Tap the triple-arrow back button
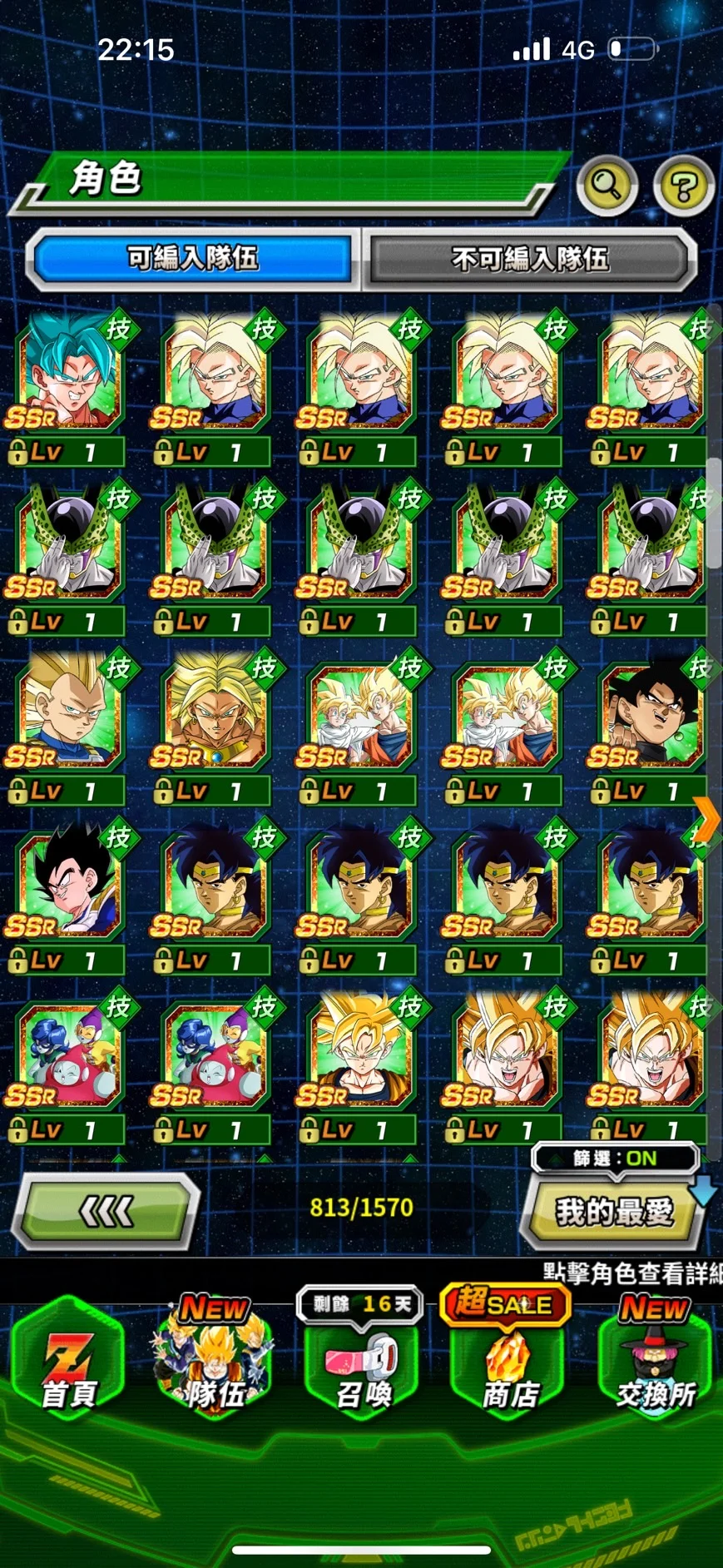This screenshot has height=1568, width=723. tap(106, 1212)
